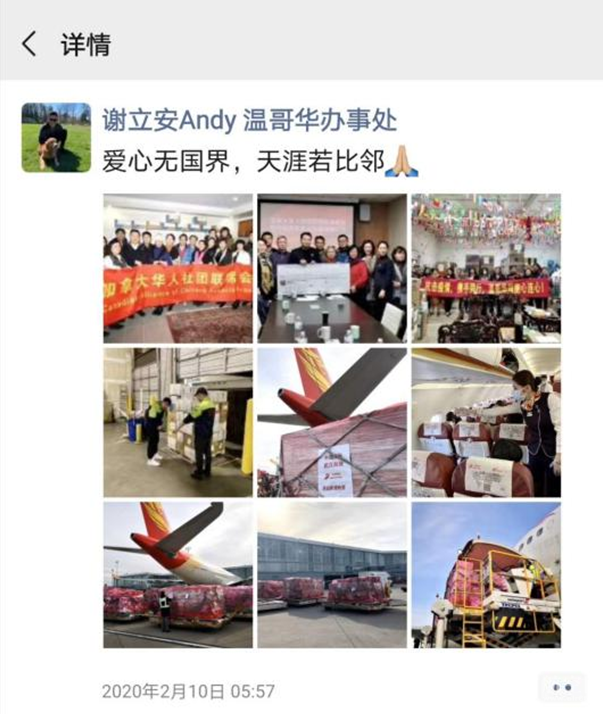Open the photo of wrapped cargo under a plane tail
Viewport: 603px width, 714px height.
coord(332,421)
